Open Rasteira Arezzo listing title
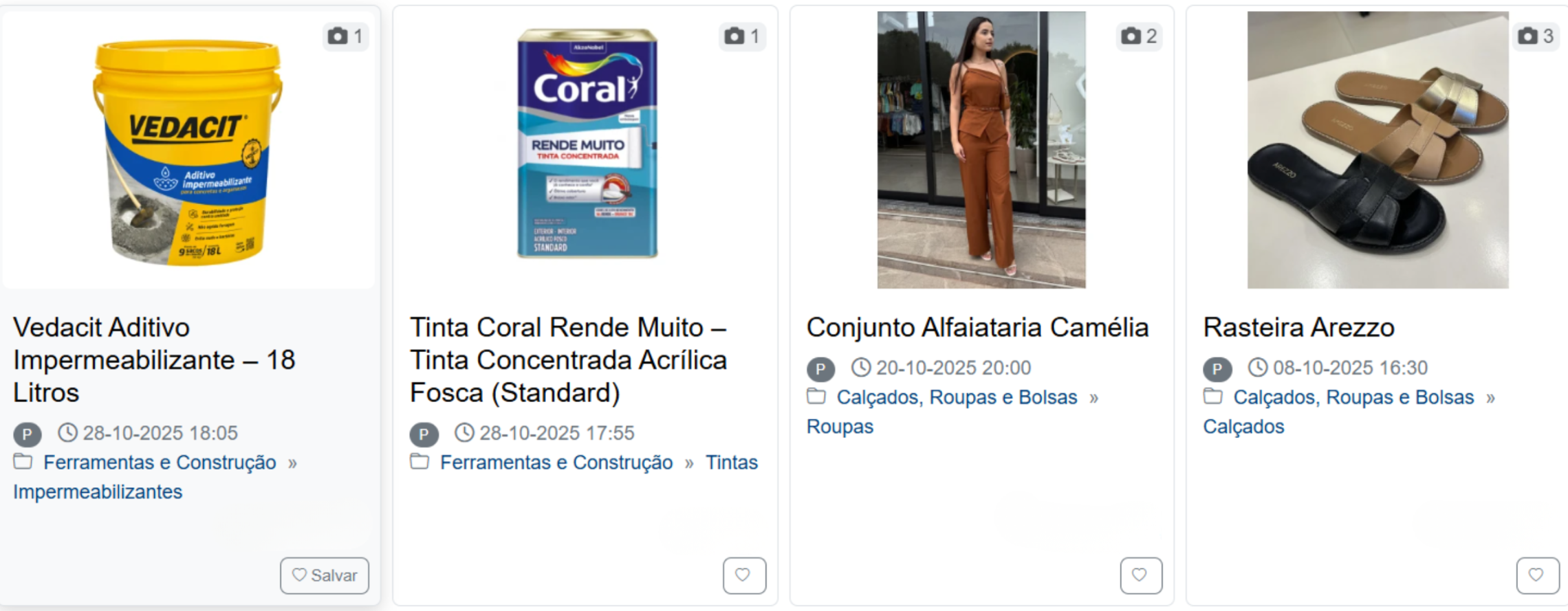1568x611 pixels. (1298, 328)
